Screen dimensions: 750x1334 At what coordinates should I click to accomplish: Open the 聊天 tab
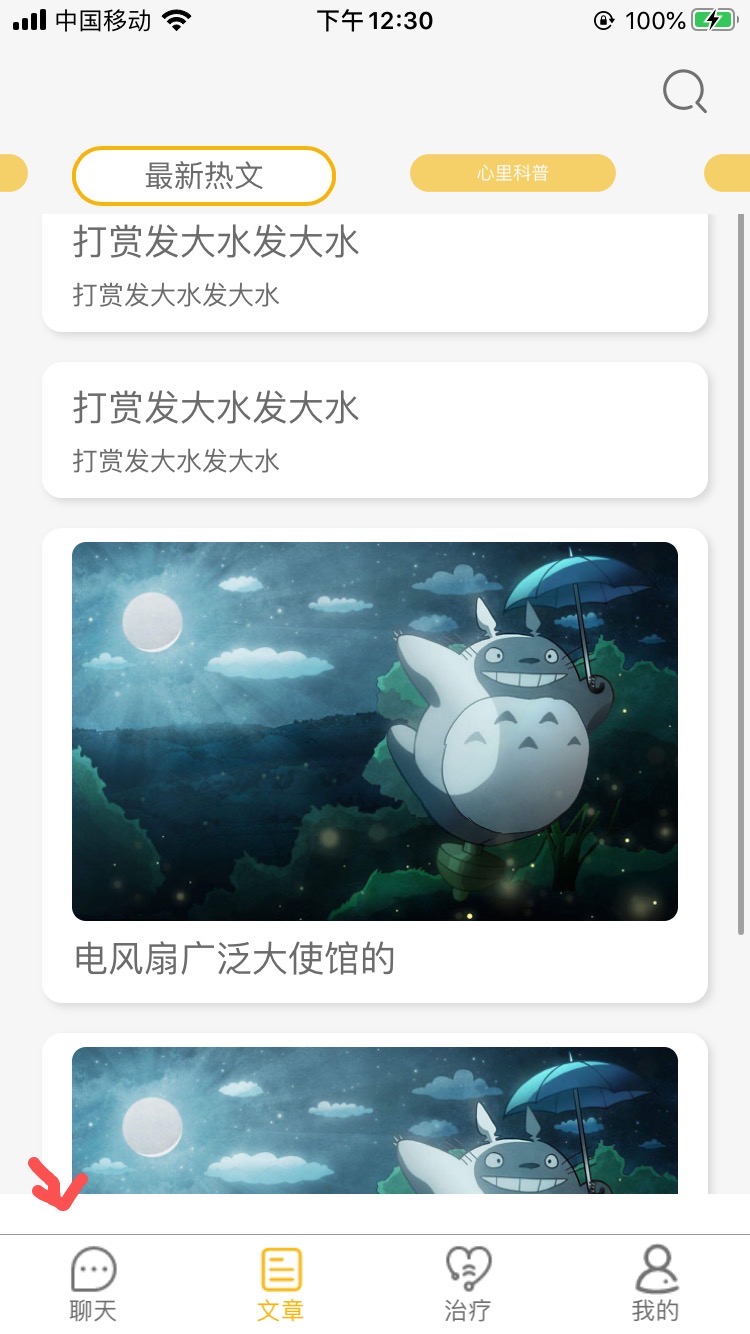[x=94, y=1284]
